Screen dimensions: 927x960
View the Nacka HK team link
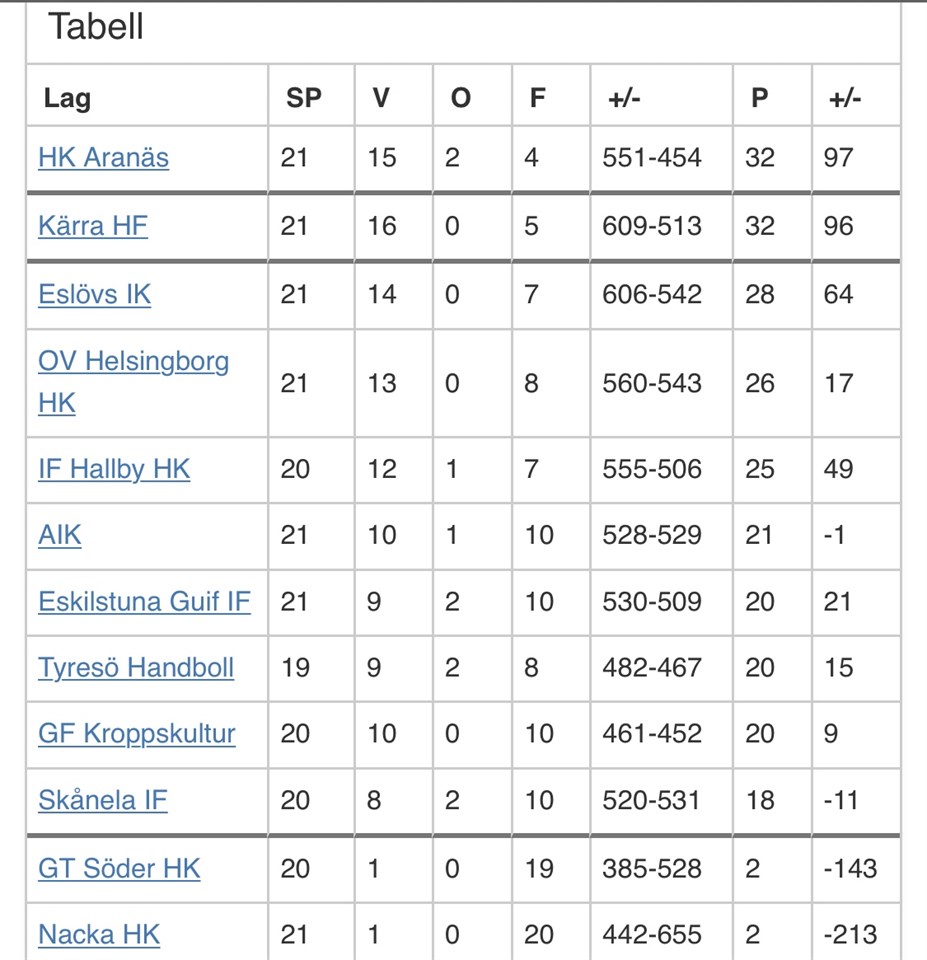coord(99,935)
